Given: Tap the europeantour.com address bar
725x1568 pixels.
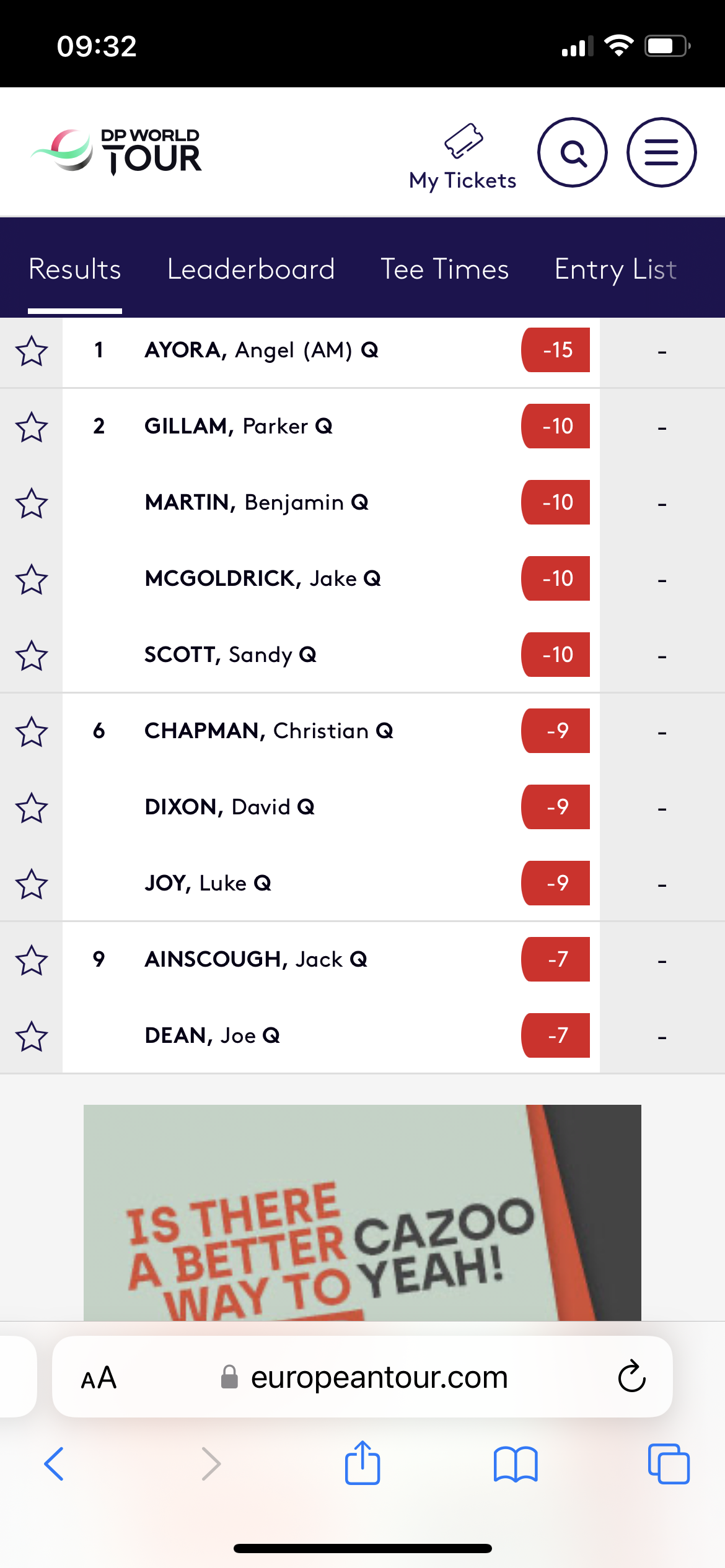Looking at the screenshot, I should tap(379, 1377).
